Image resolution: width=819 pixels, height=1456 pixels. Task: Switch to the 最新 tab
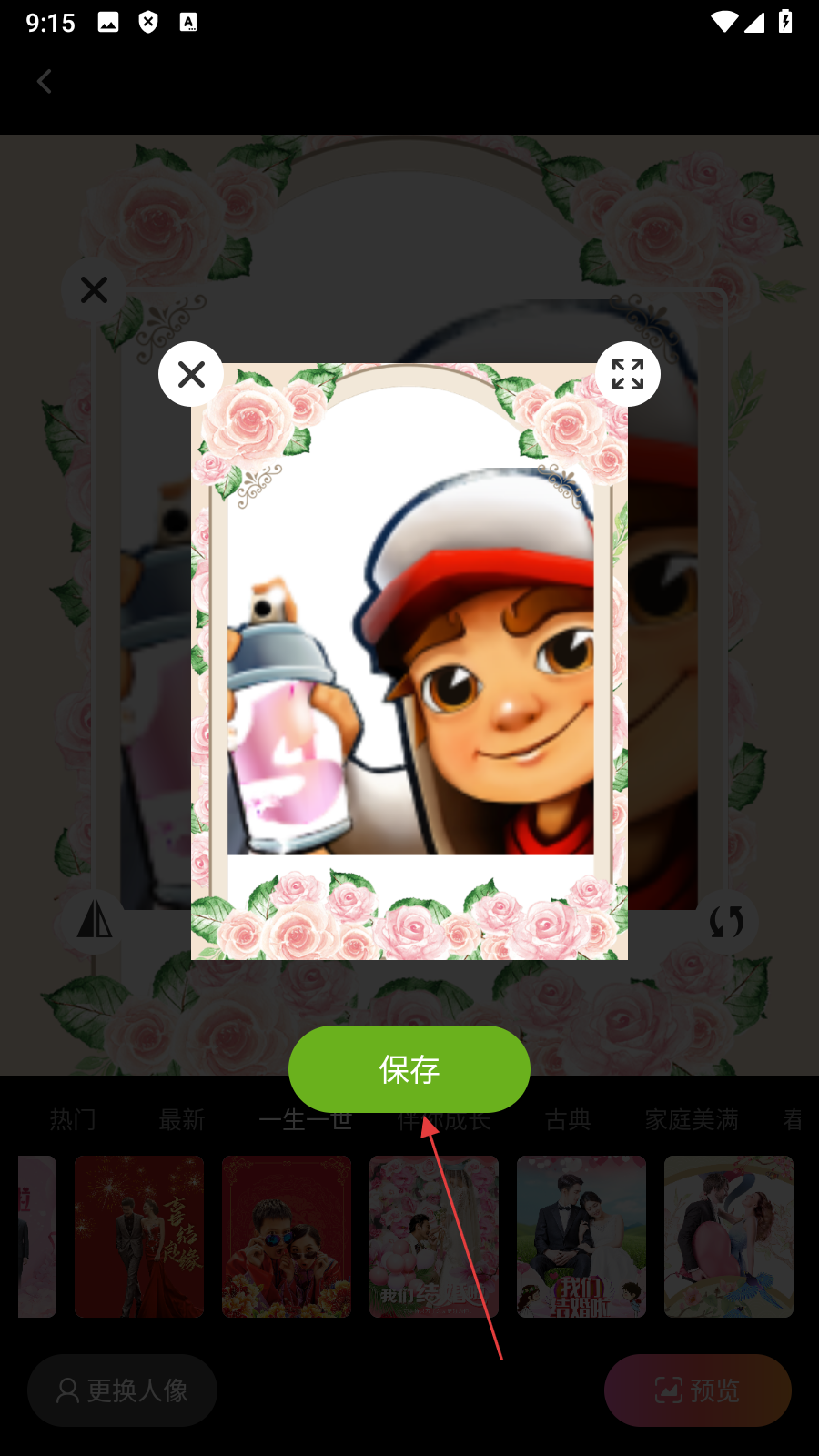pos(182,1120)
